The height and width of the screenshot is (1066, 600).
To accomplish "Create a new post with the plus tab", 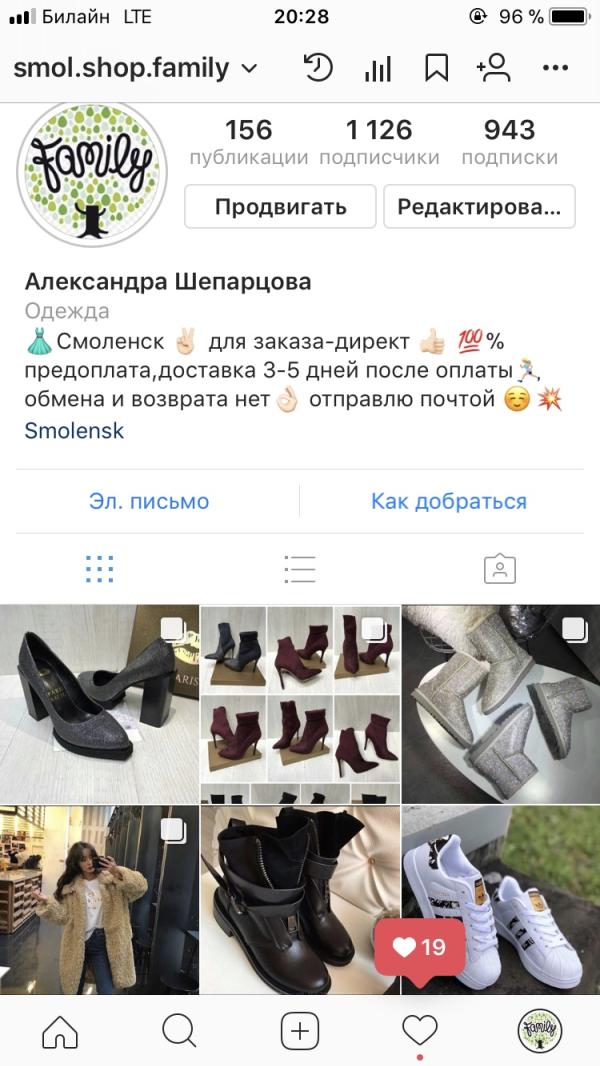I will [x=299, y=1030].
